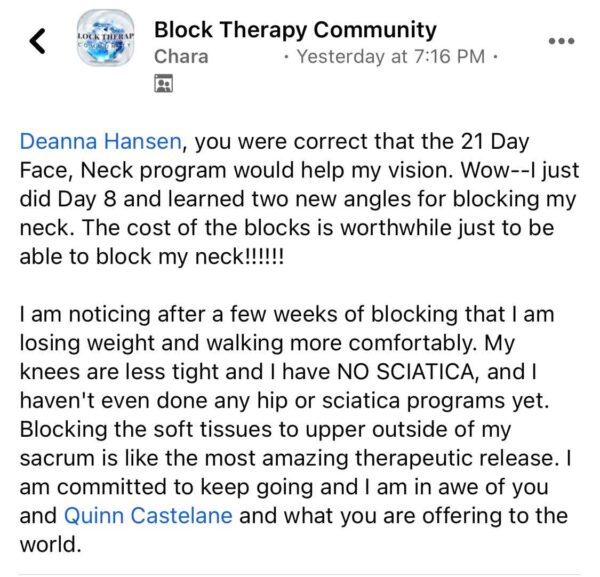Viewport: 600px width, 577px height.
Task: Open Block Therapy Community group page
Action: click(x=295, y=29)
